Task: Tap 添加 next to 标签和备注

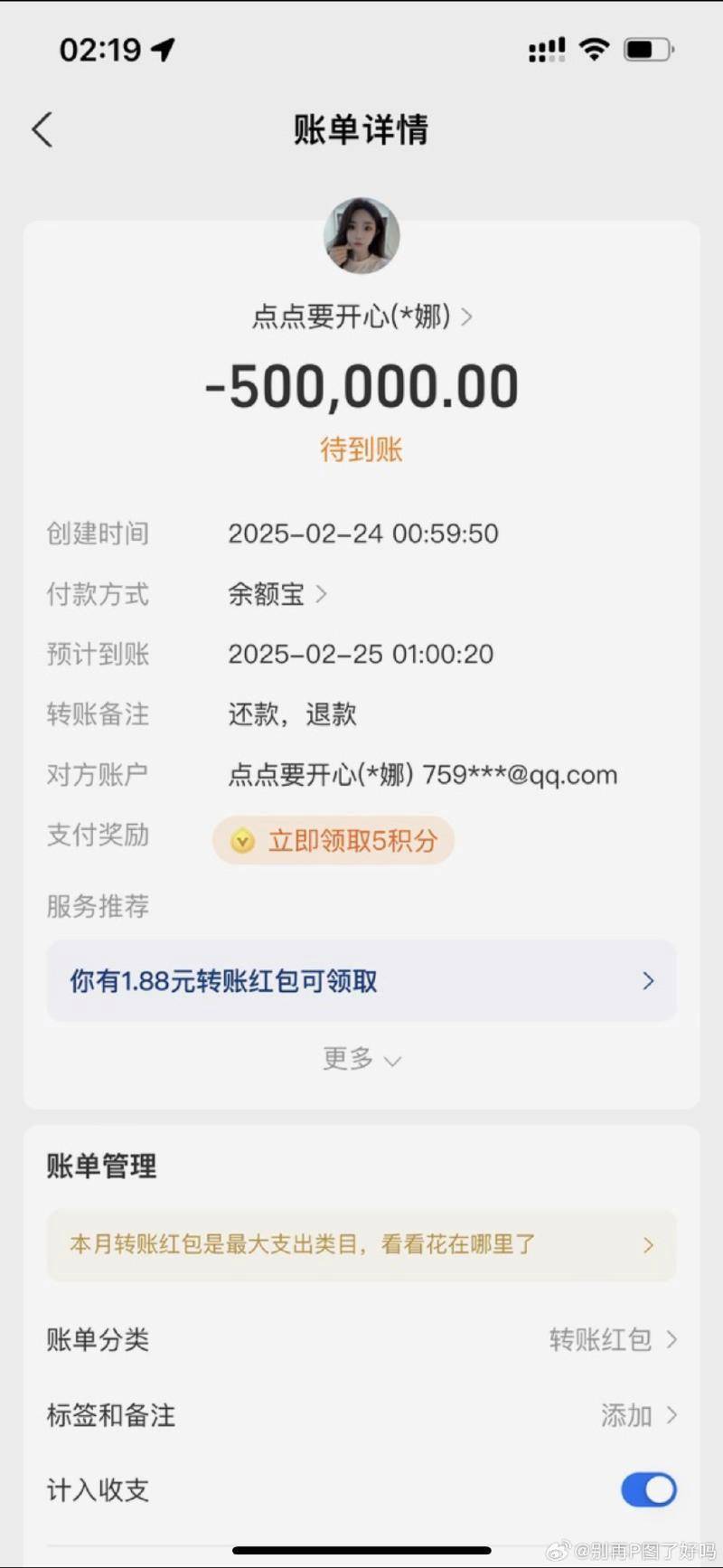Action: pos(624,1416)
